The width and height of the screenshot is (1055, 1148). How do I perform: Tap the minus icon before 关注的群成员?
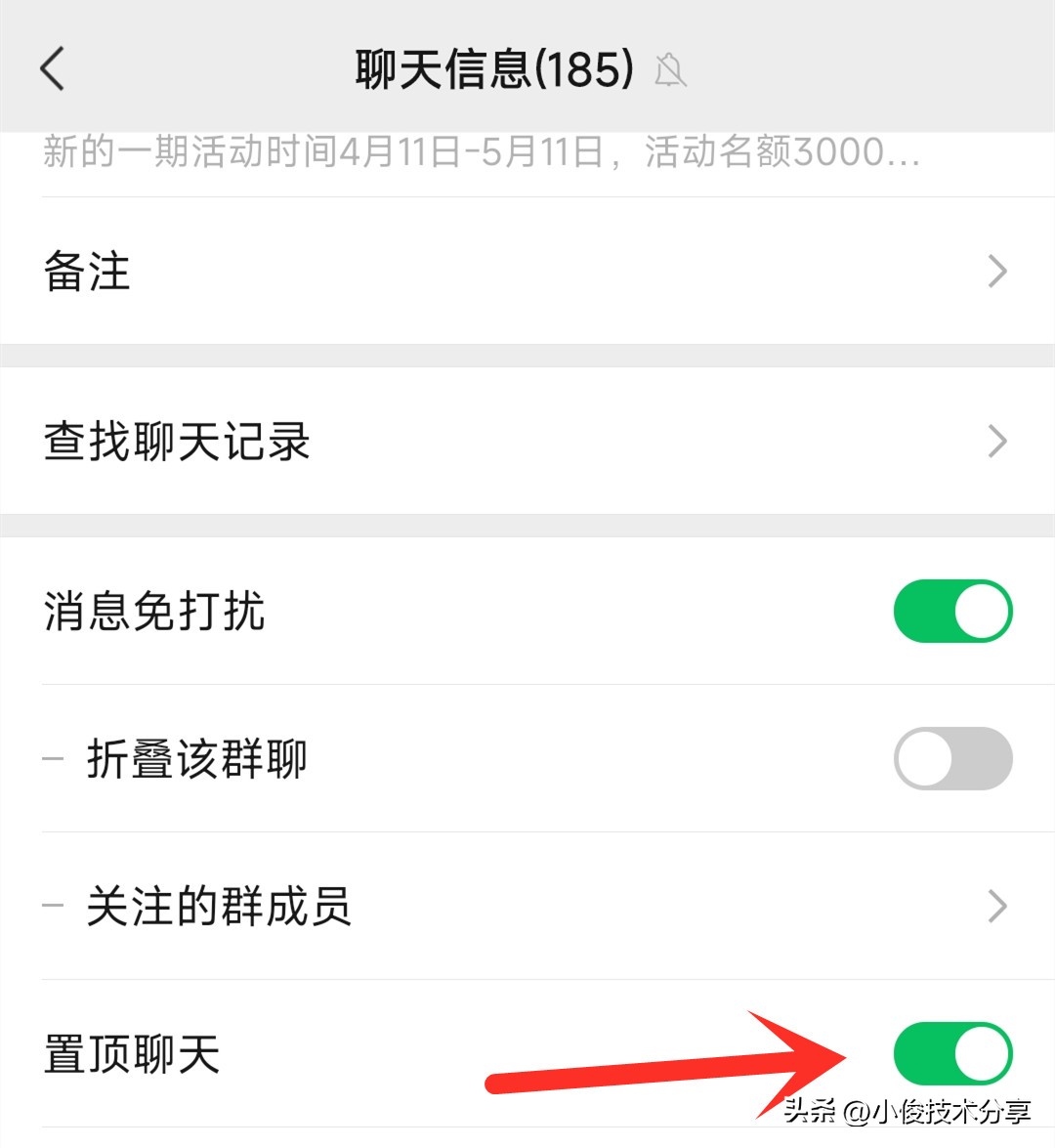54,907
